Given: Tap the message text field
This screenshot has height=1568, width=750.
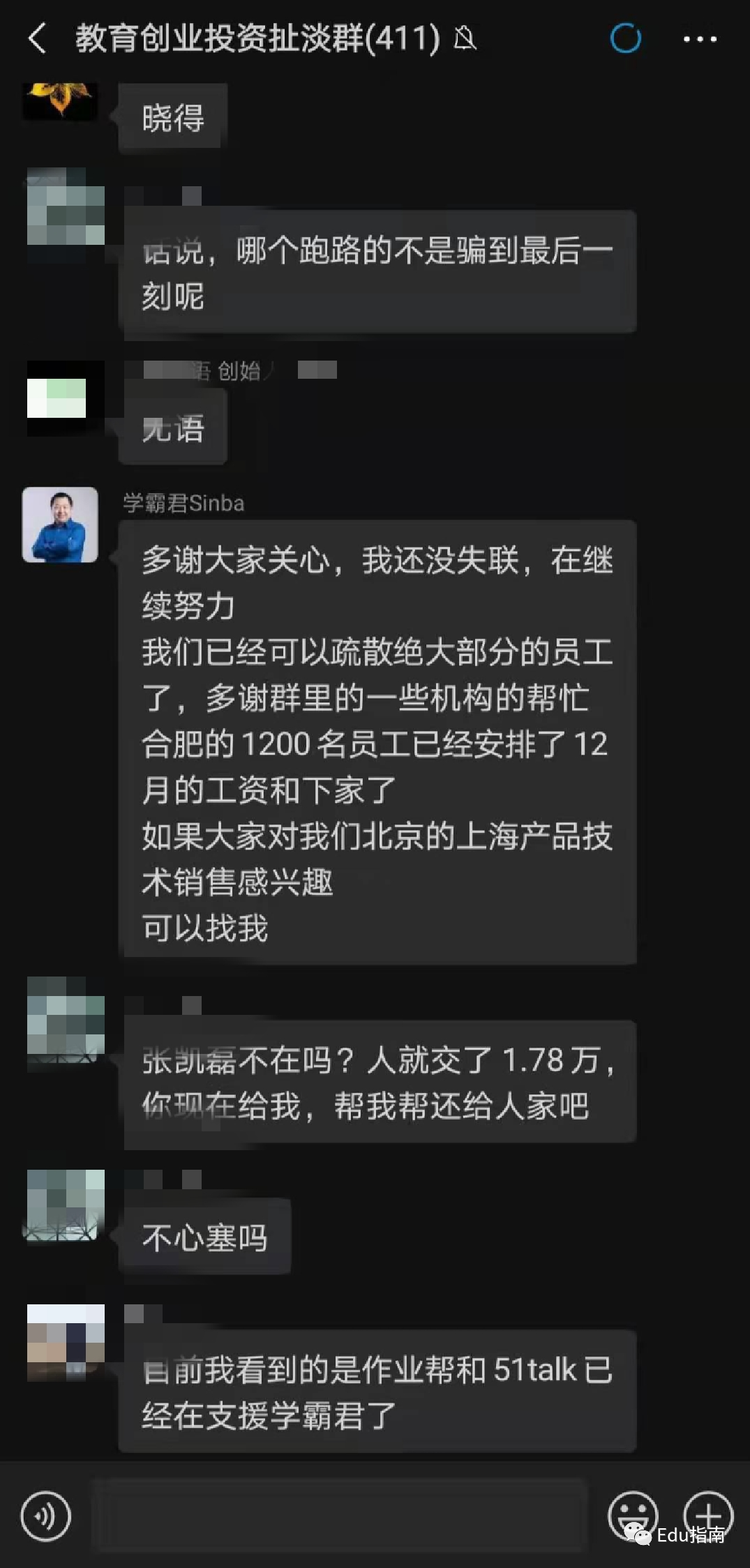Looking at the screenshot, I should tap(340, 1516).
